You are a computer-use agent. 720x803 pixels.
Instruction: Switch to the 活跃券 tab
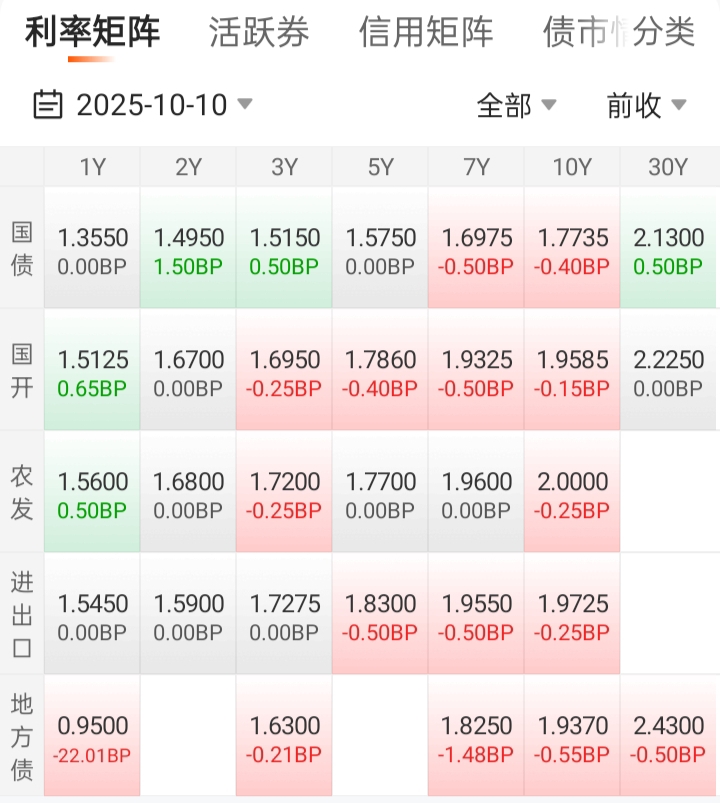(x=259, y=32)
